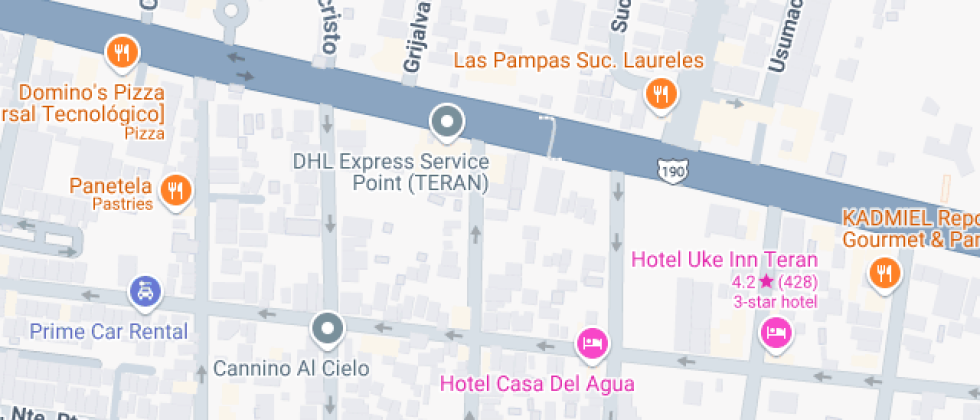The image size is (980, 420).
Task: Tap the Domino's Pizza restaurant pin
Action: (x=121, y=52)
